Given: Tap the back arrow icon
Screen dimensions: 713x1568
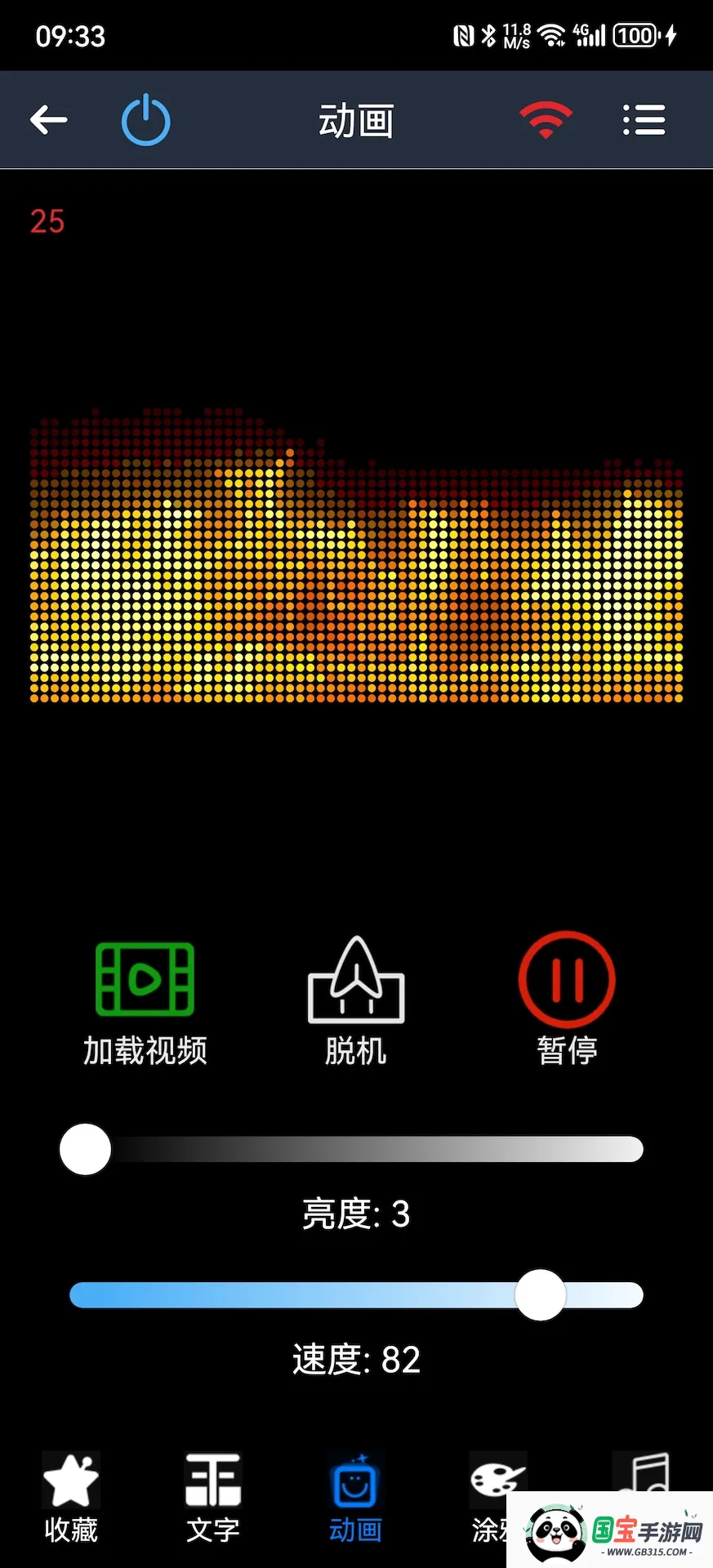Looking at the screenshot, I should [48, 118].
